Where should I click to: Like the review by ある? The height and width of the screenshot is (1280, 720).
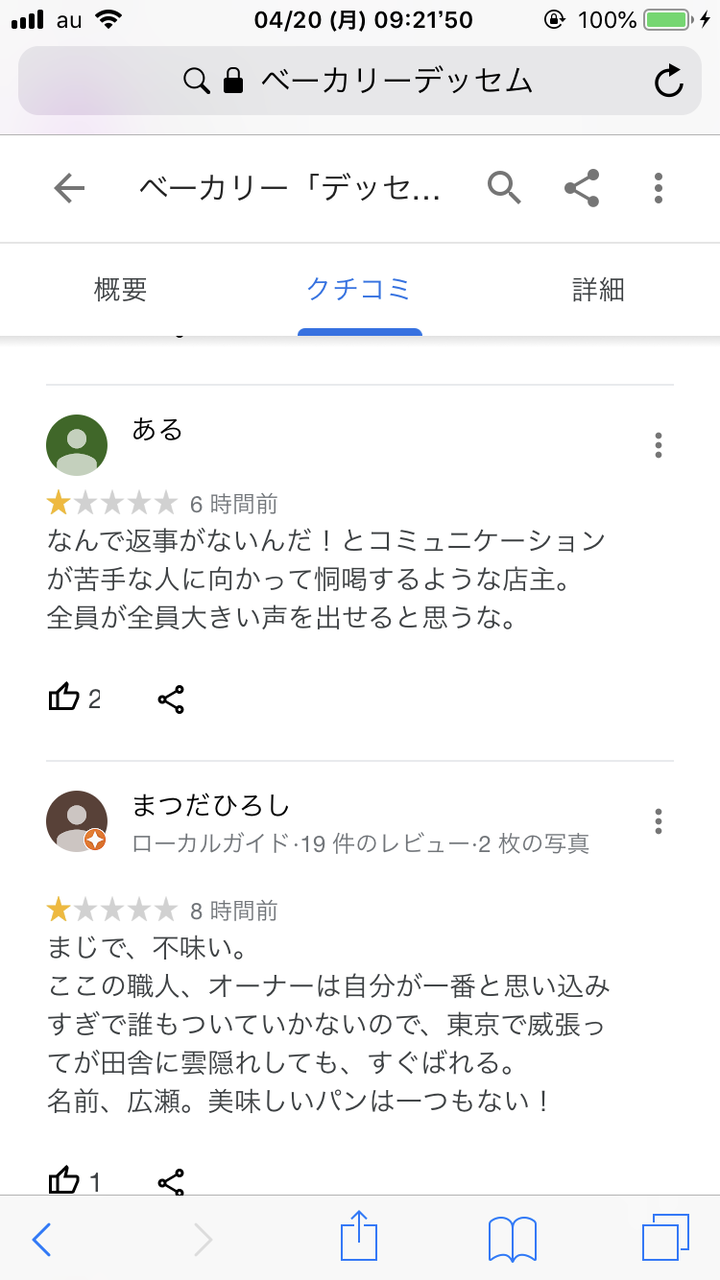click(65, 698)
